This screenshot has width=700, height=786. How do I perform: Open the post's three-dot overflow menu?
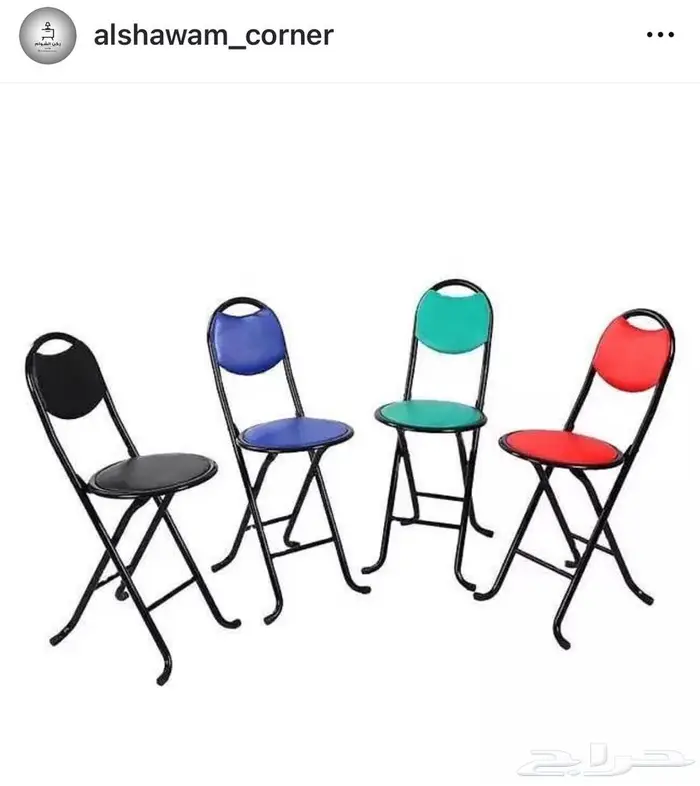click(x=660, y=35)
